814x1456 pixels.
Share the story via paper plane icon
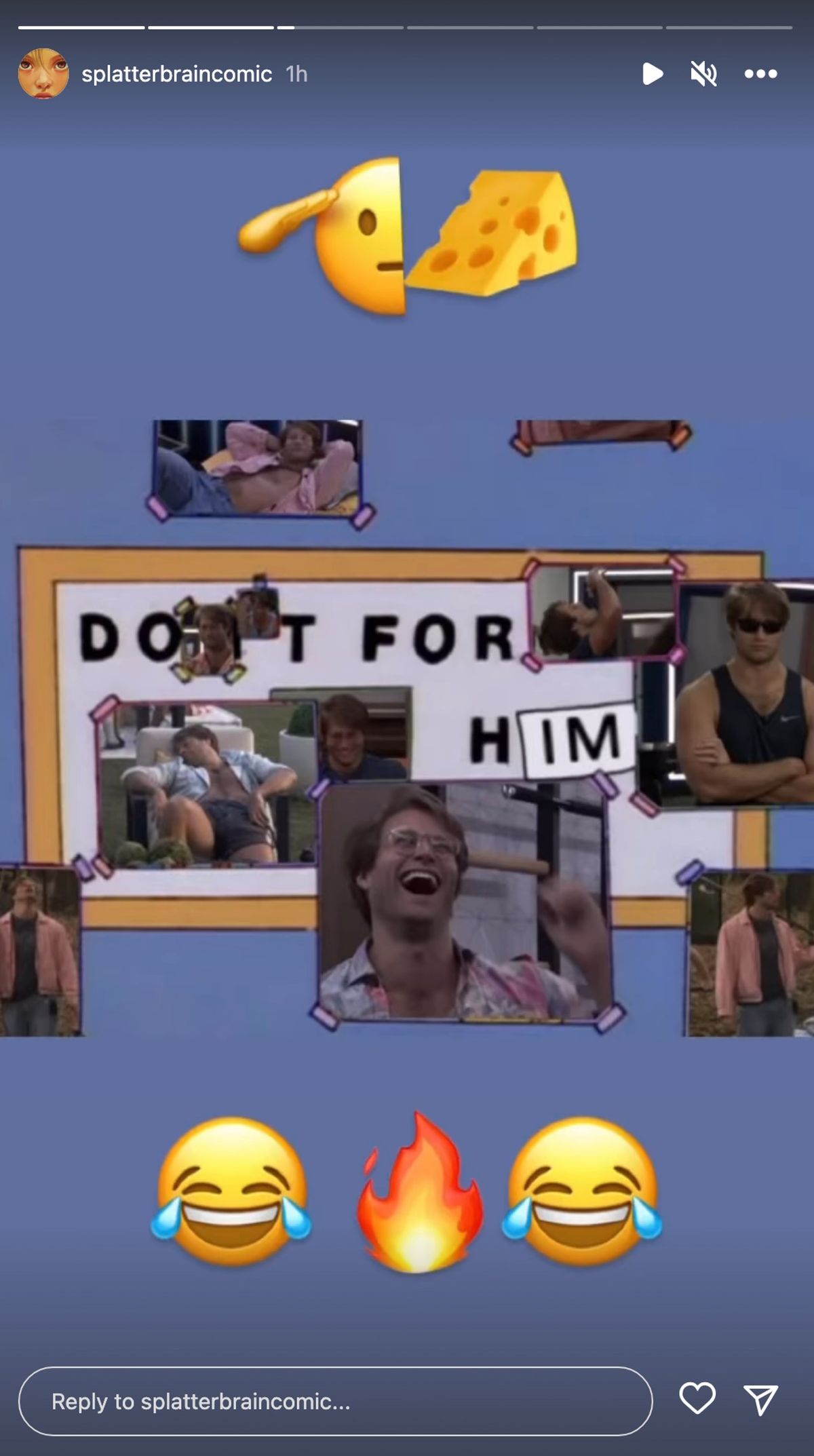click(x=760, y=1400)
